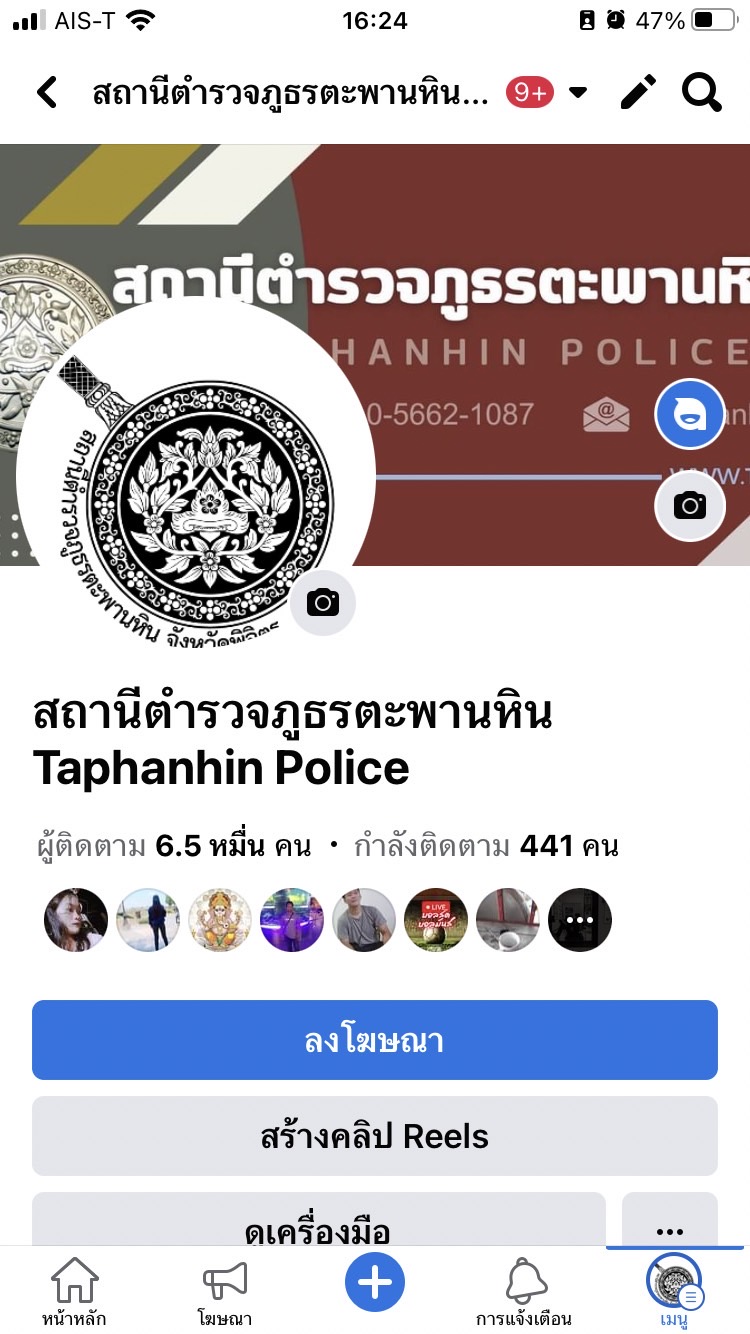Open the การแจ้งเตือน notifications tab
750x1334 pixels.
pos(525,1291)
